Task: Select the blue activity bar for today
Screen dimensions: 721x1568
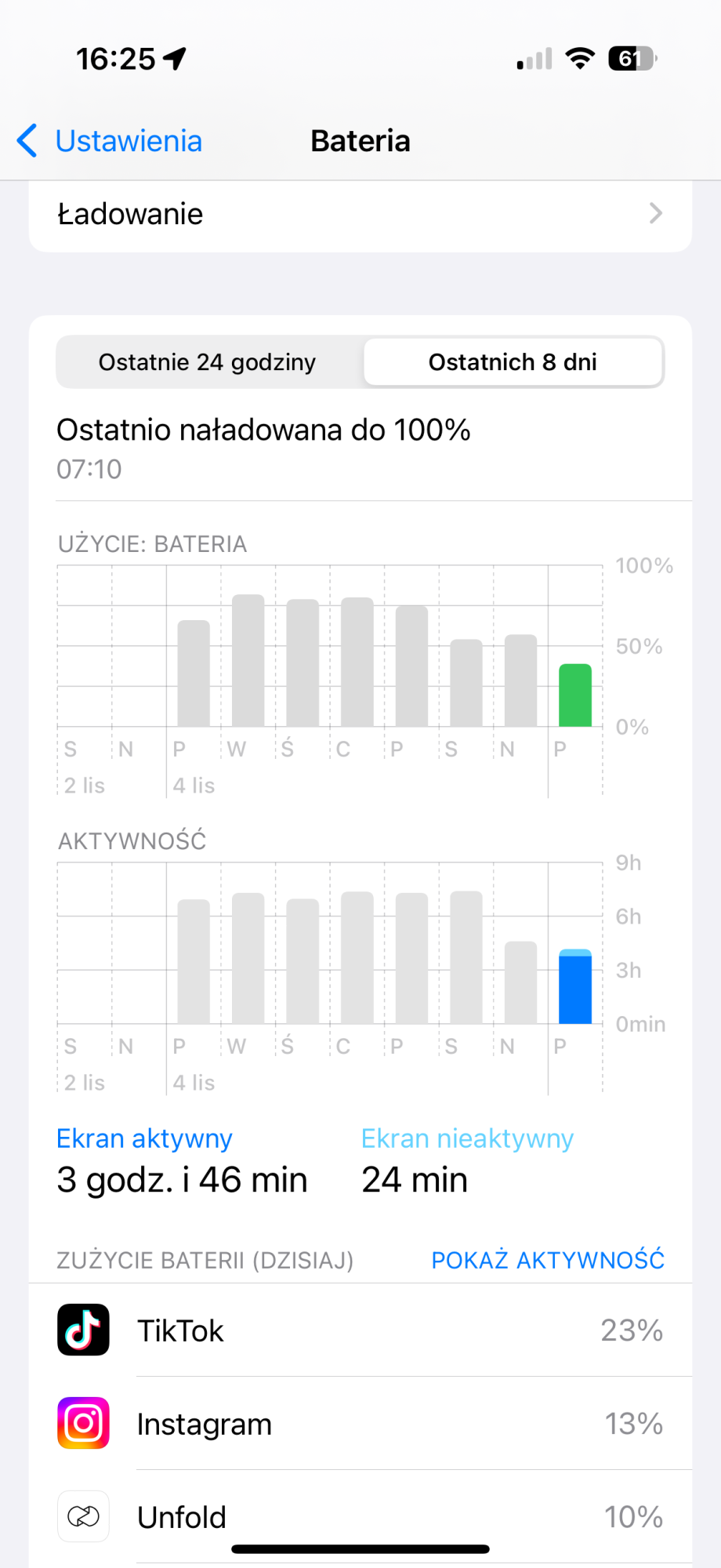Action: pyautogui.click(x=574, y=987)
